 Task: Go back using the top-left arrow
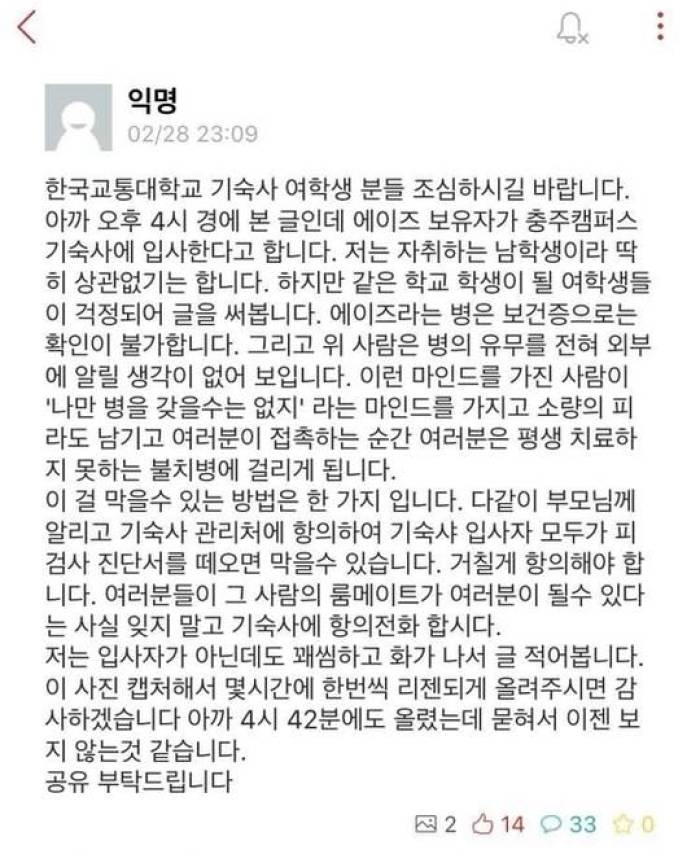[27, 28]
